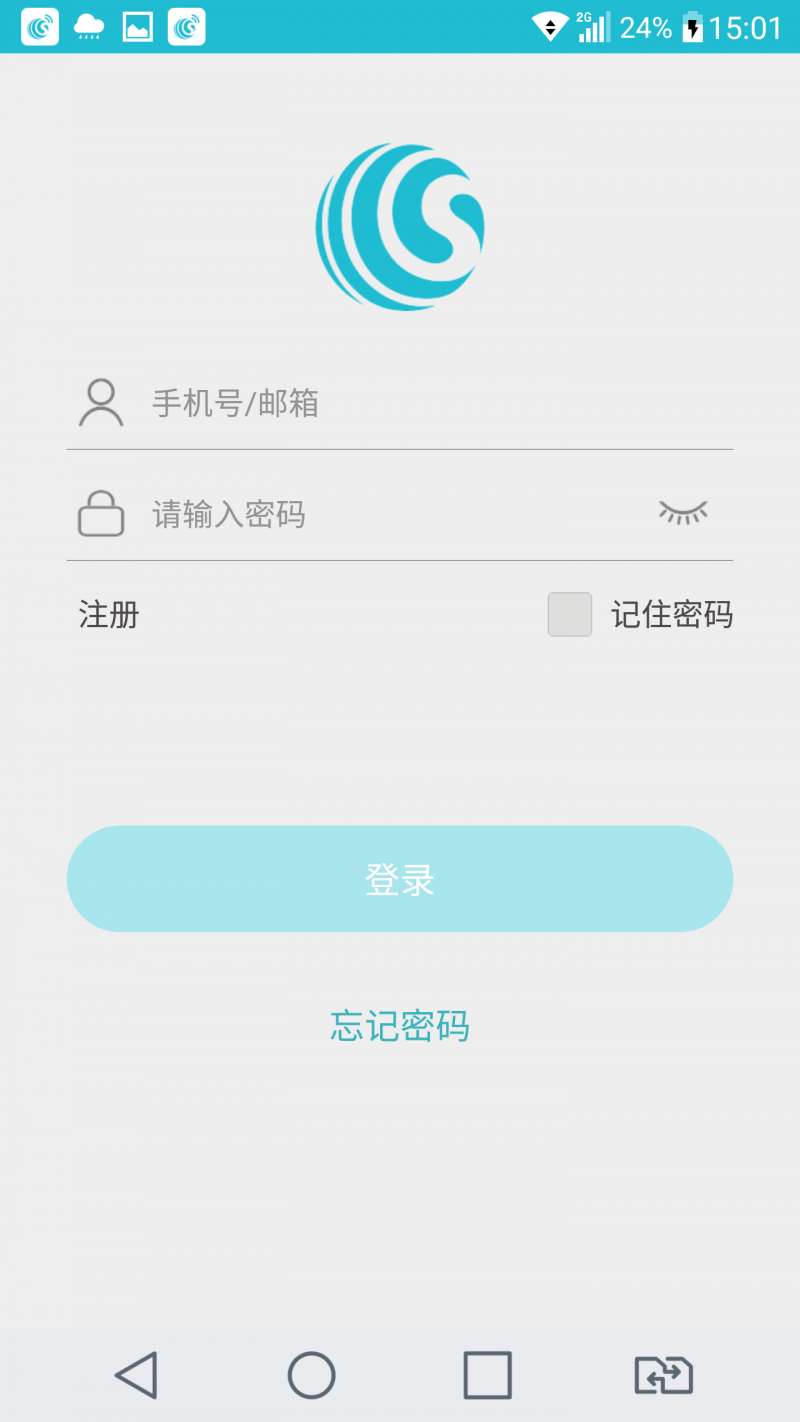Focus the 请输入密码 password field
The image size is (800, 1422).
[x=395, y=515]
